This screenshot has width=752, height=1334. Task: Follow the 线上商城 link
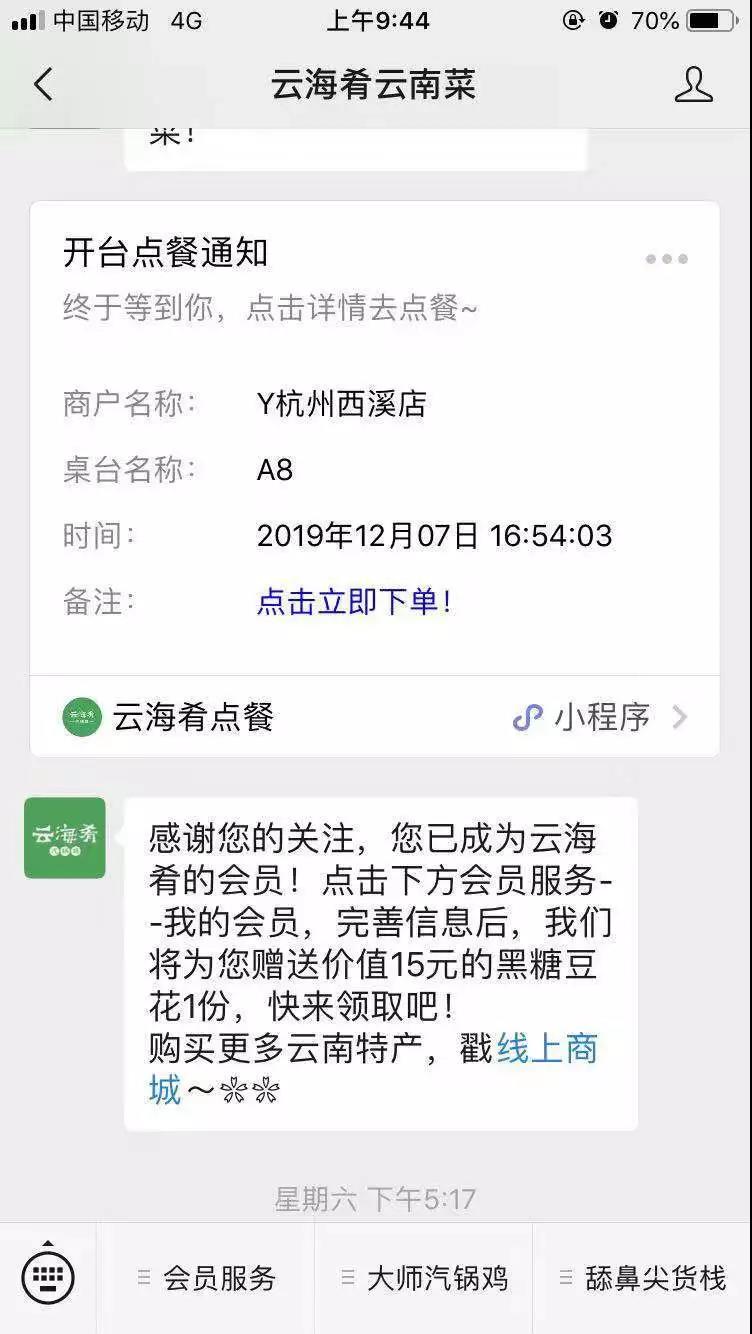[374, 1068]
